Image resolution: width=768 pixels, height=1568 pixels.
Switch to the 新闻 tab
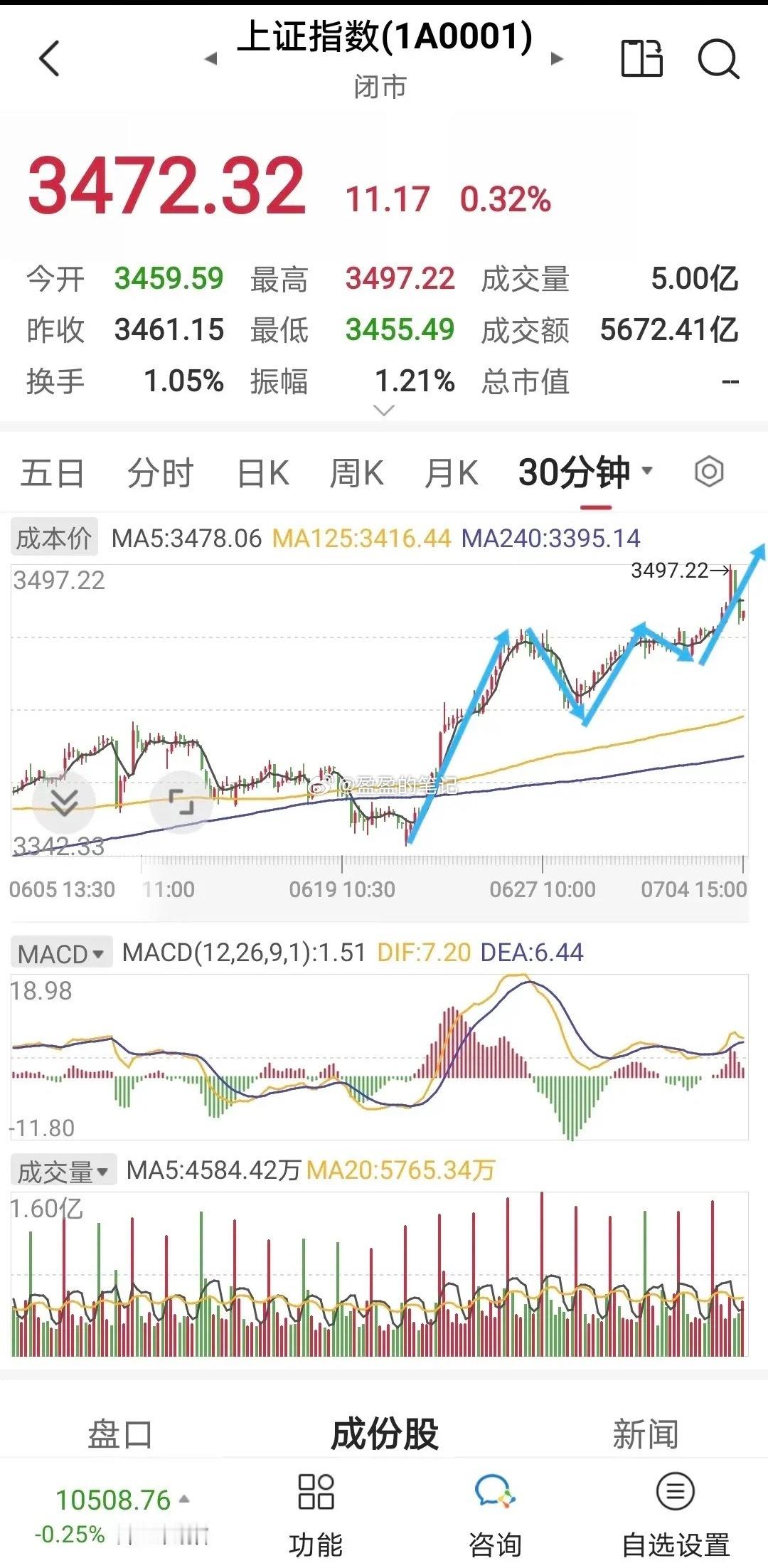tap(646, 1434)
